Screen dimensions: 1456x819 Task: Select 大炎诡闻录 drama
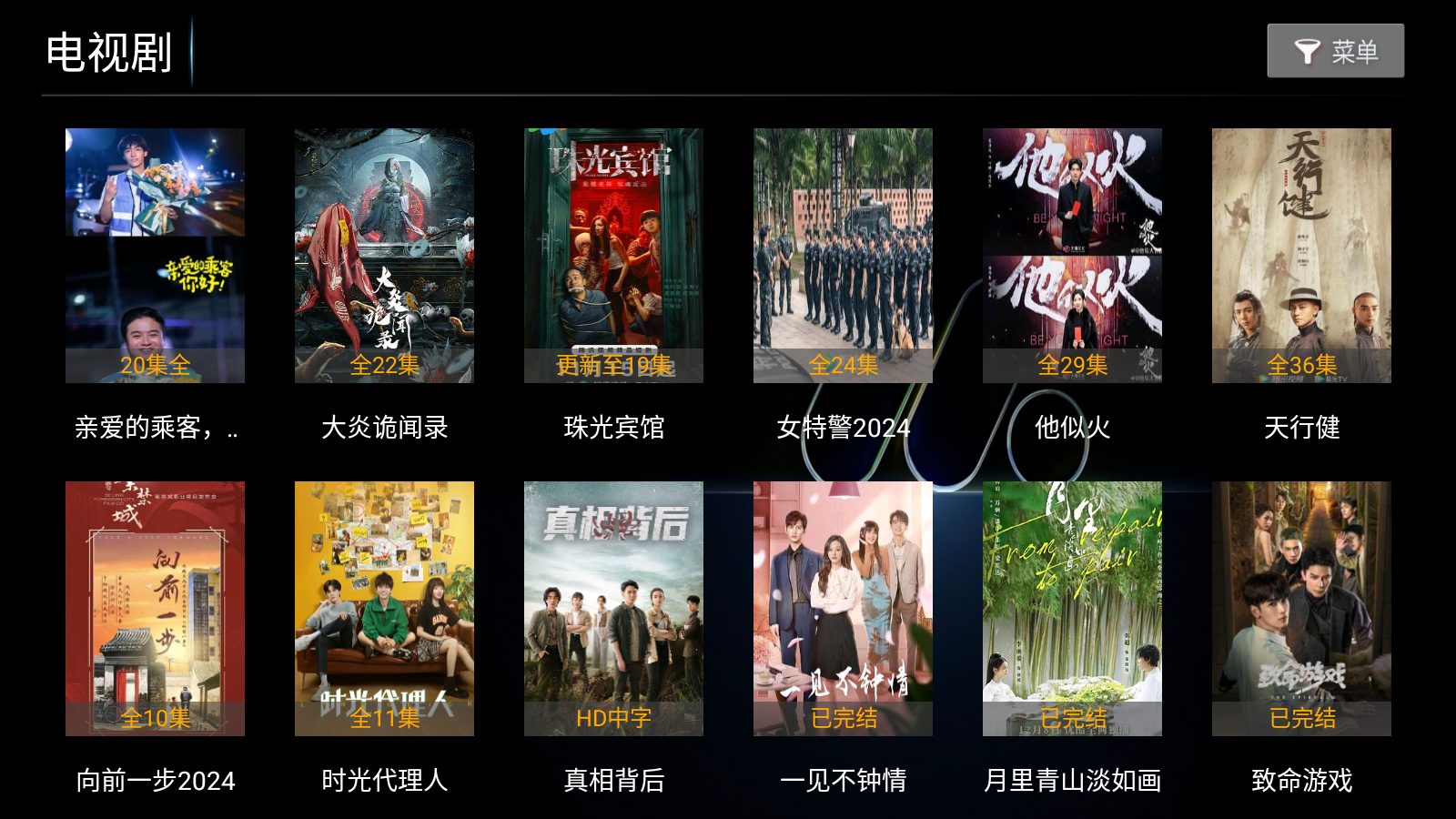click(384, 256)
